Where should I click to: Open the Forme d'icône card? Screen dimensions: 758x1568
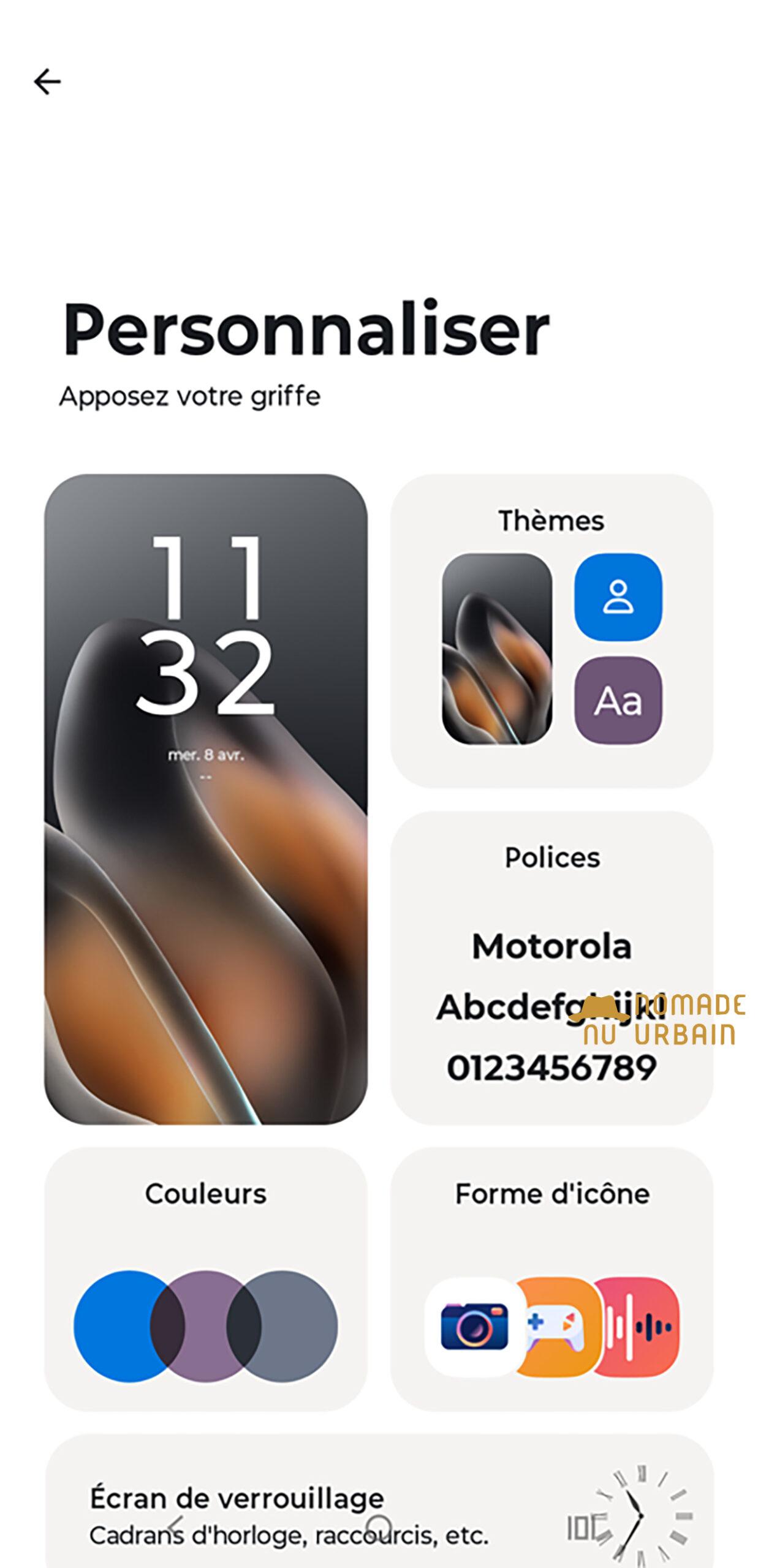tap(551, 1280)
